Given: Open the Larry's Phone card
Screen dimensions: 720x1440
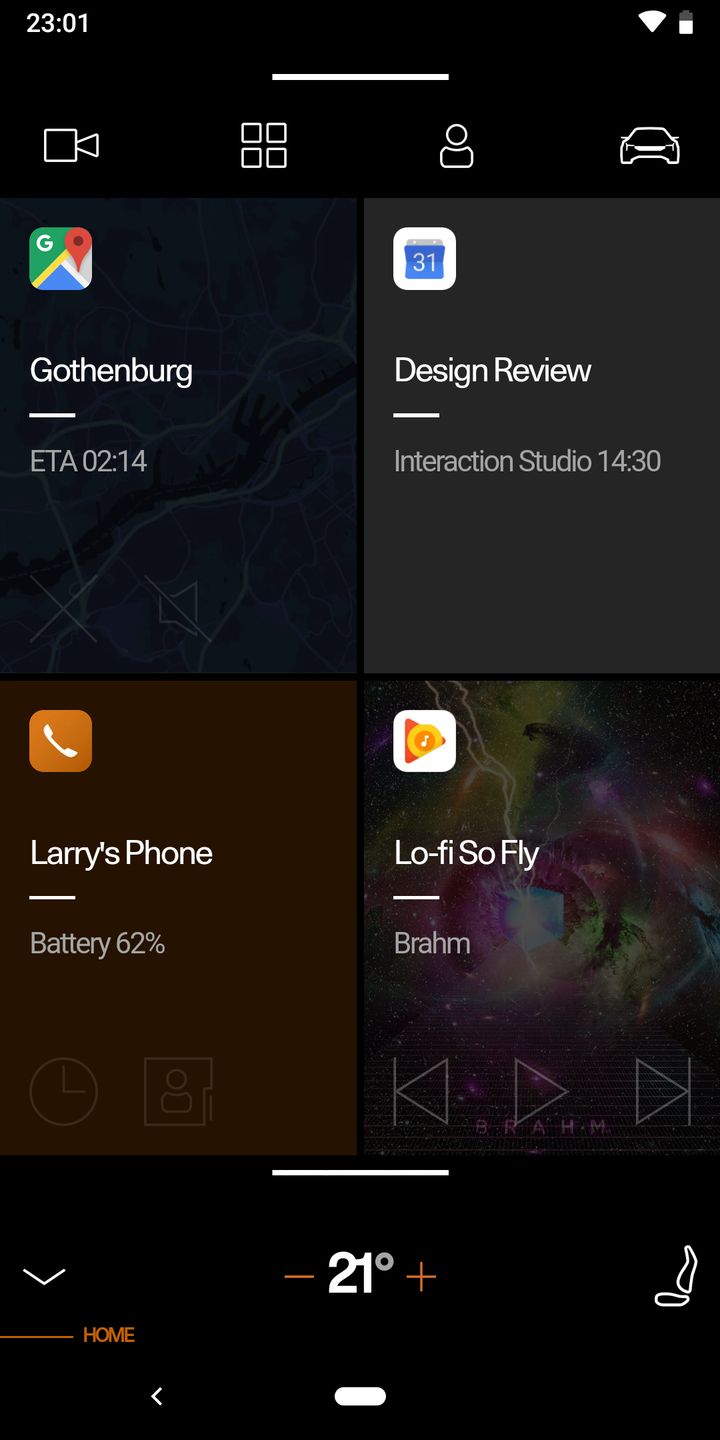Looking at the screenshot, I should (178, 880).
